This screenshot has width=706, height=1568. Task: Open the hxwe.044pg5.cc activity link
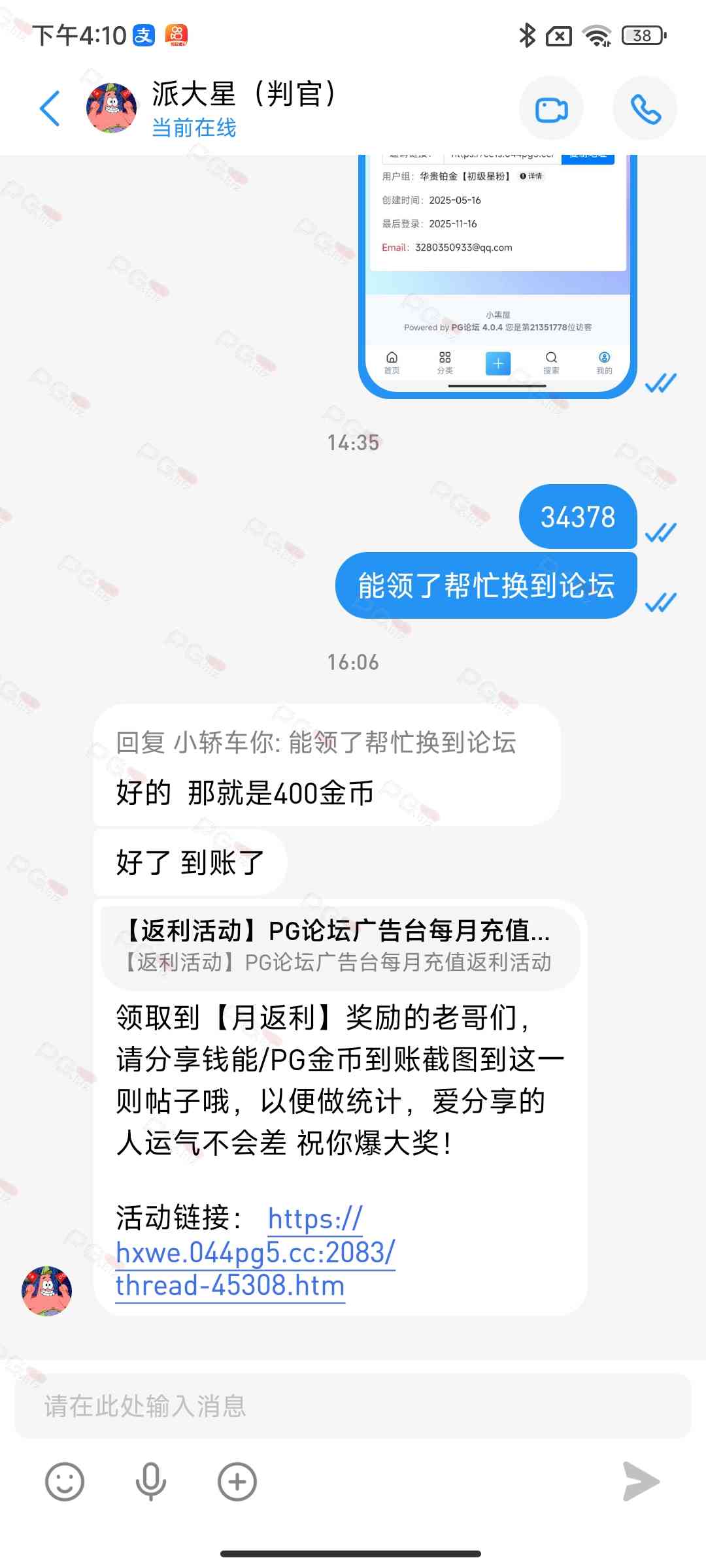(255, 1252)
